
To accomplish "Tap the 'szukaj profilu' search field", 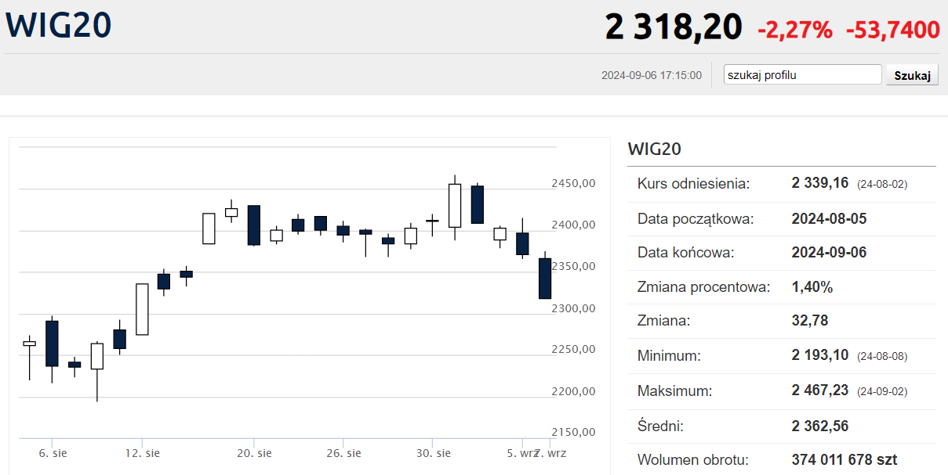I will point(802,75).
